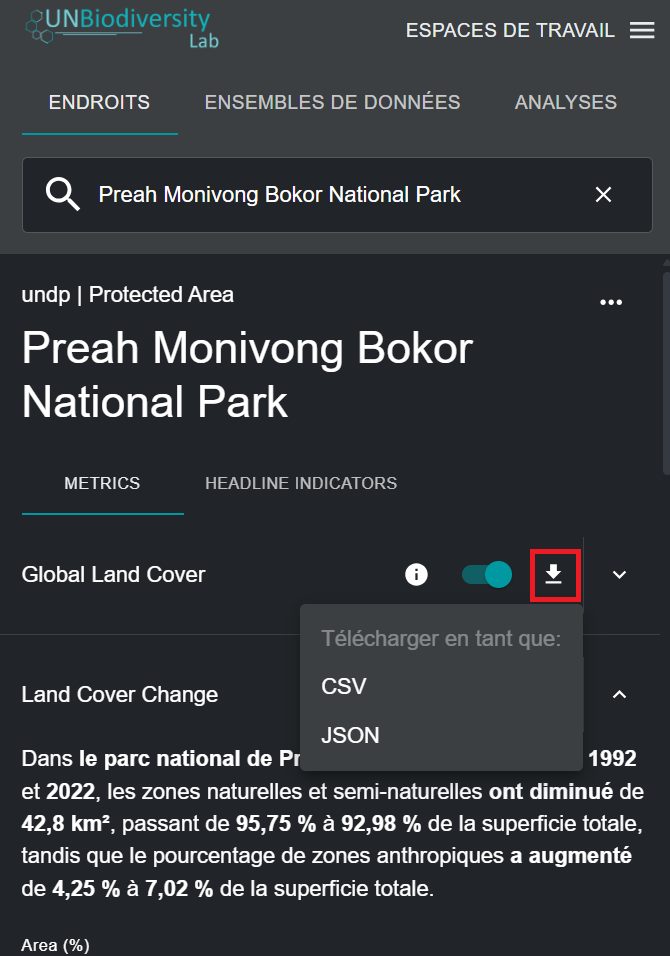Image resolution: width=670 pixels, height=956 pixels.
Task: Download data as CSV
Action: click(344, 686)
